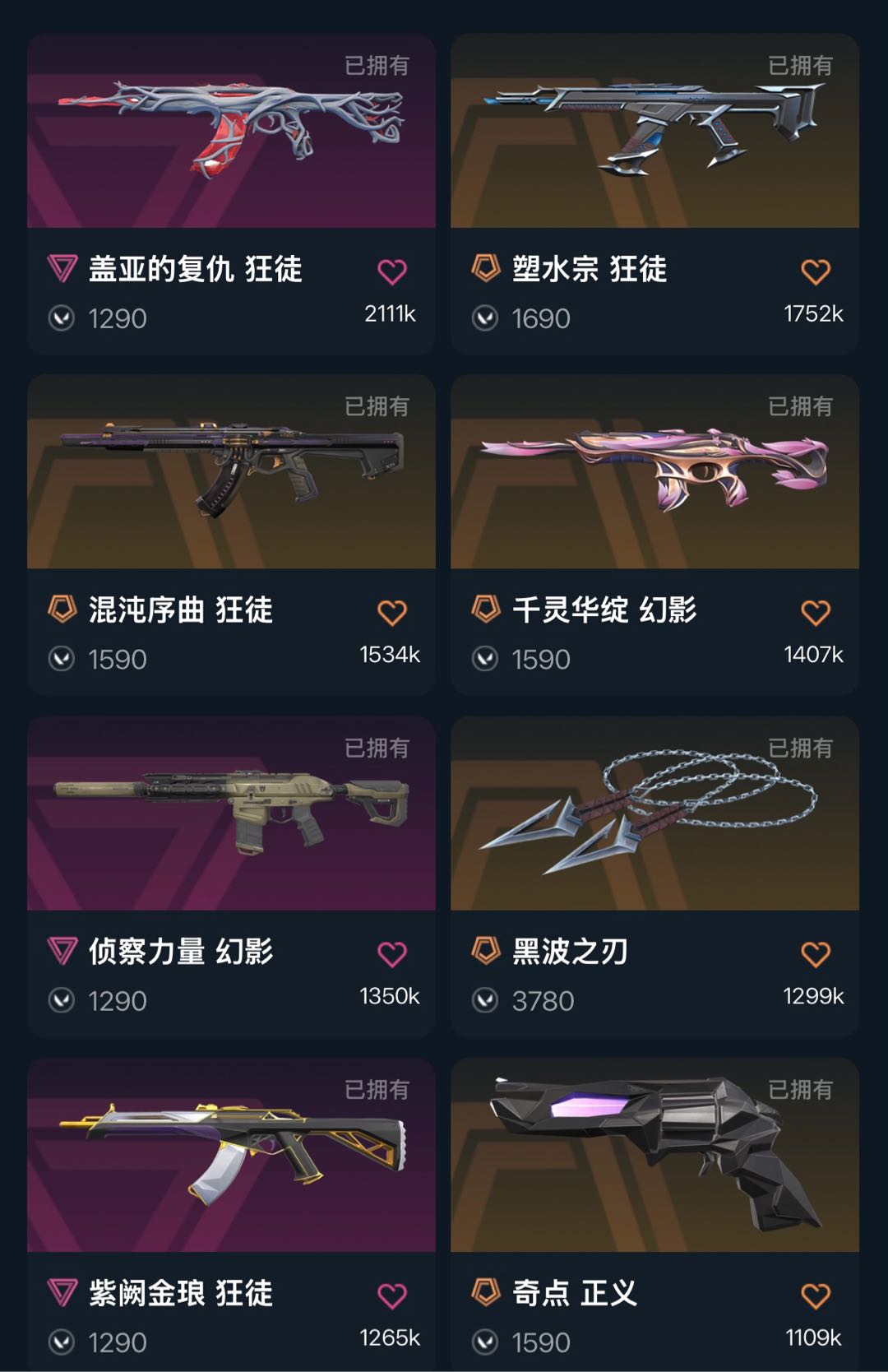Like the 千灵华绽 幻影 skin
The image size is (888, 1372).
tap(816, 613)
